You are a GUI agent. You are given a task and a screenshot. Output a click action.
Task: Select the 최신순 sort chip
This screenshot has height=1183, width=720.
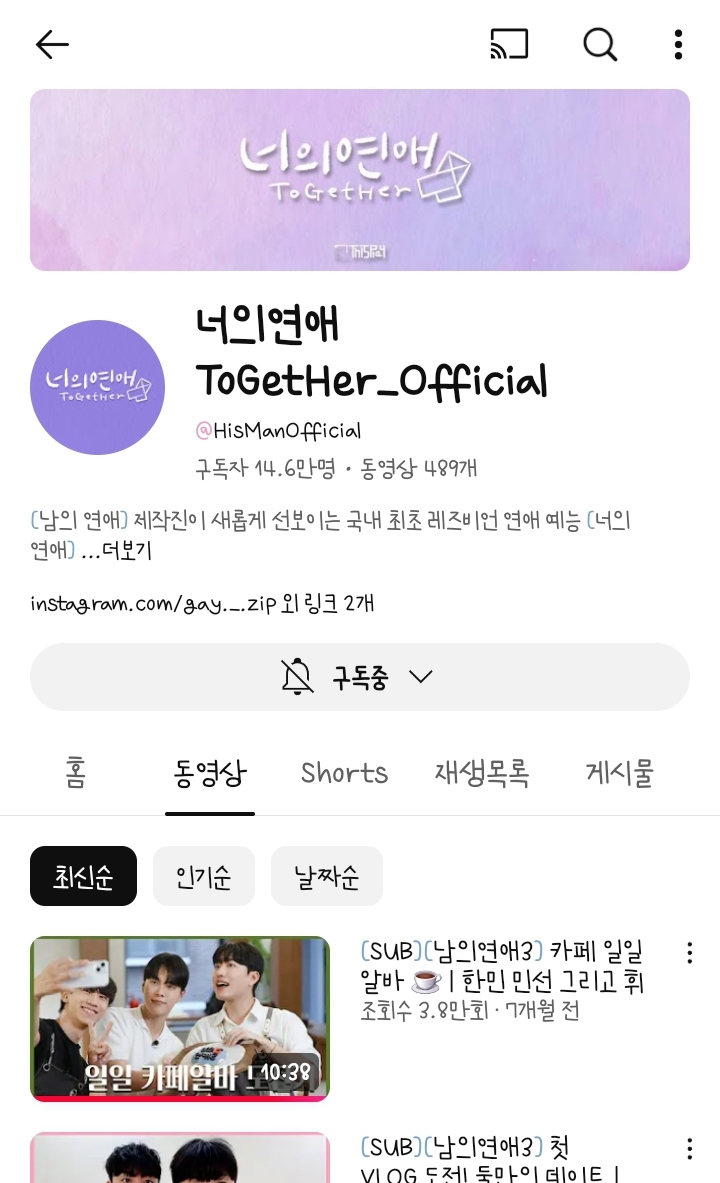[83, 876]
